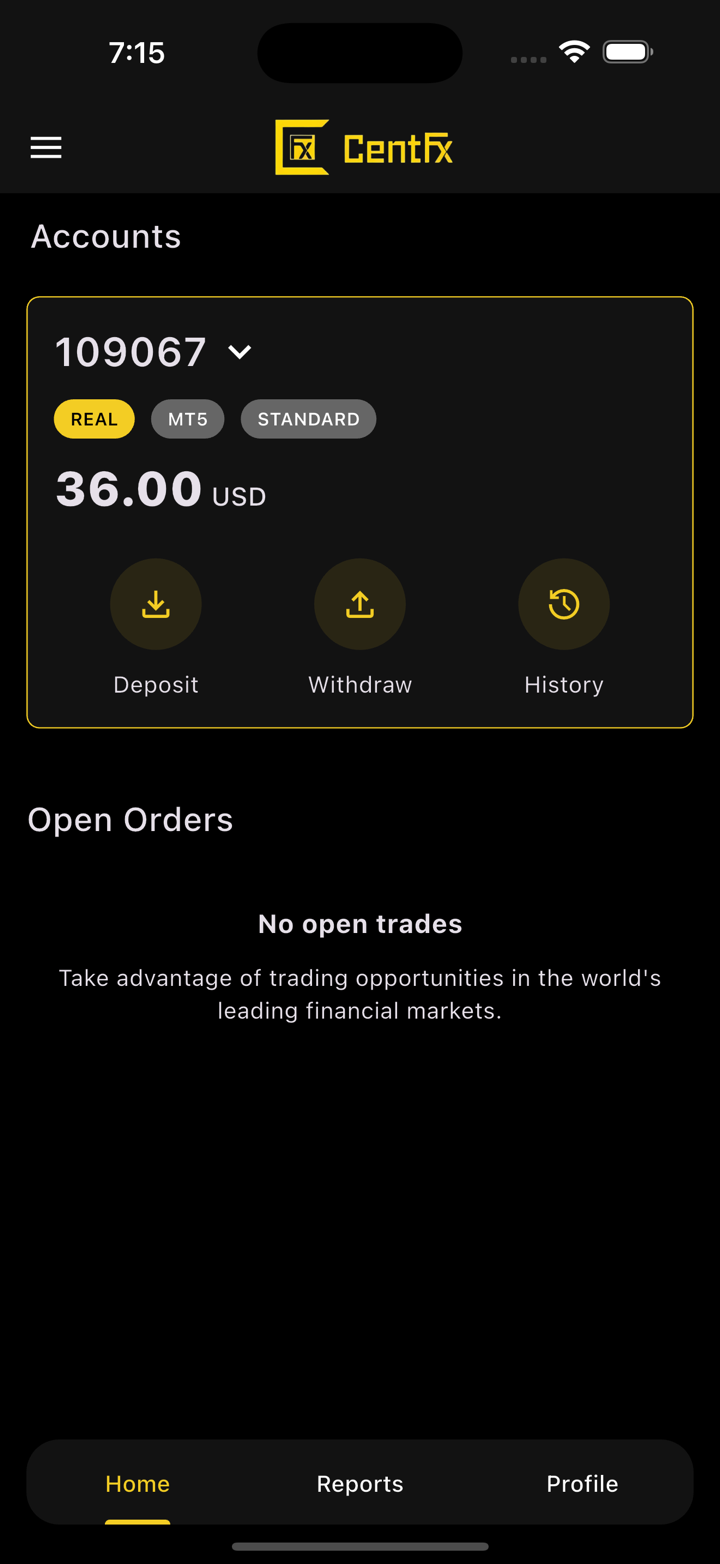The width and height of the screenshot is (720, 1564).
Task: Select the Home tab
Action: point(138,1484)
